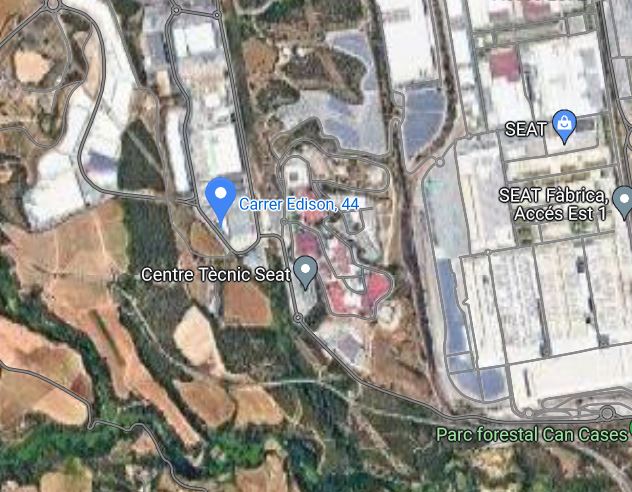This screenshot has width=632, height=492.
Task: Select the SEAT shopping bag marker
Action: pyautogui.click(x=565, y=127)
